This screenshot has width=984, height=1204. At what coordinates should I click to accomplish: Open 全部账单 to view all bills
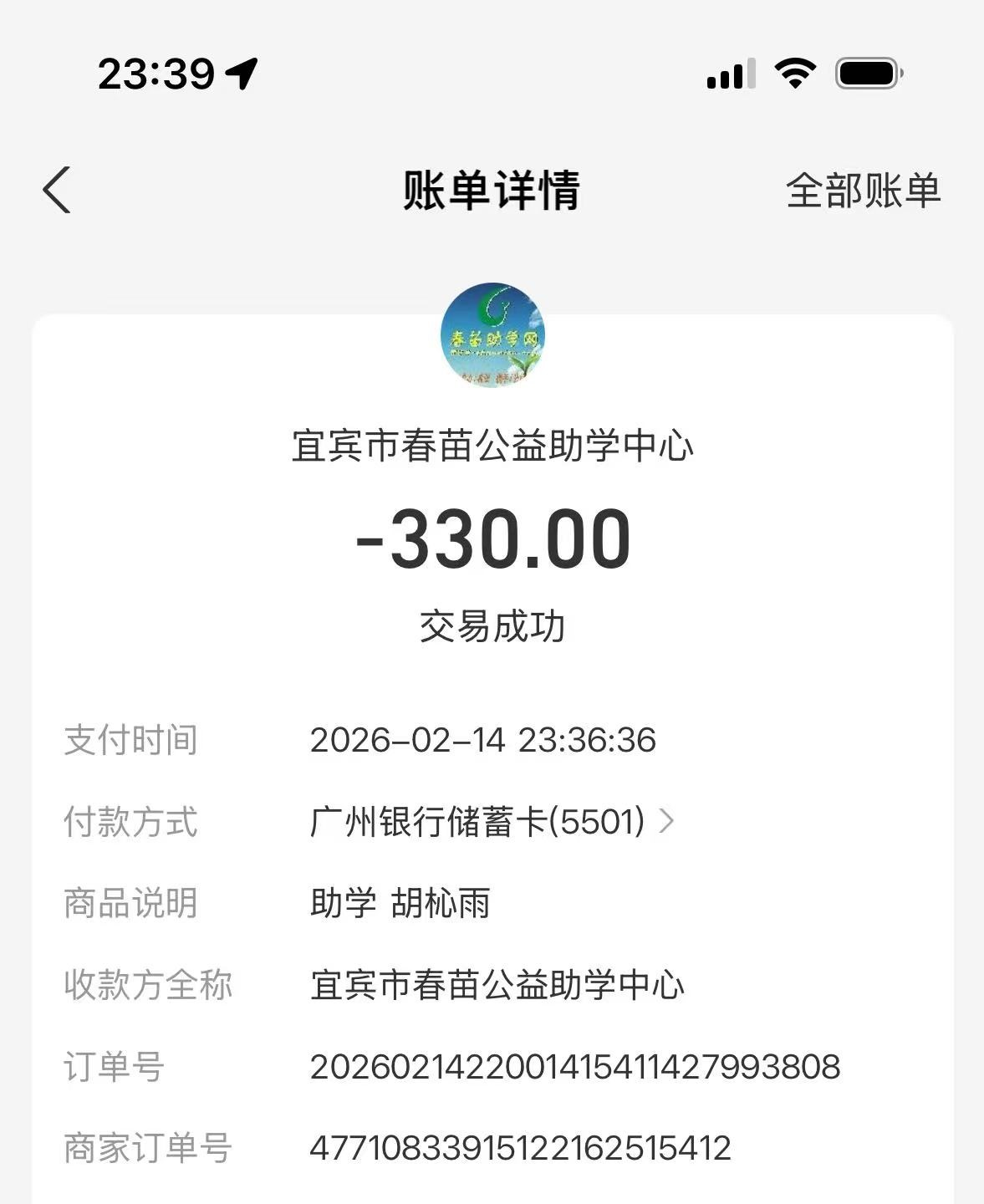point(863,191)
